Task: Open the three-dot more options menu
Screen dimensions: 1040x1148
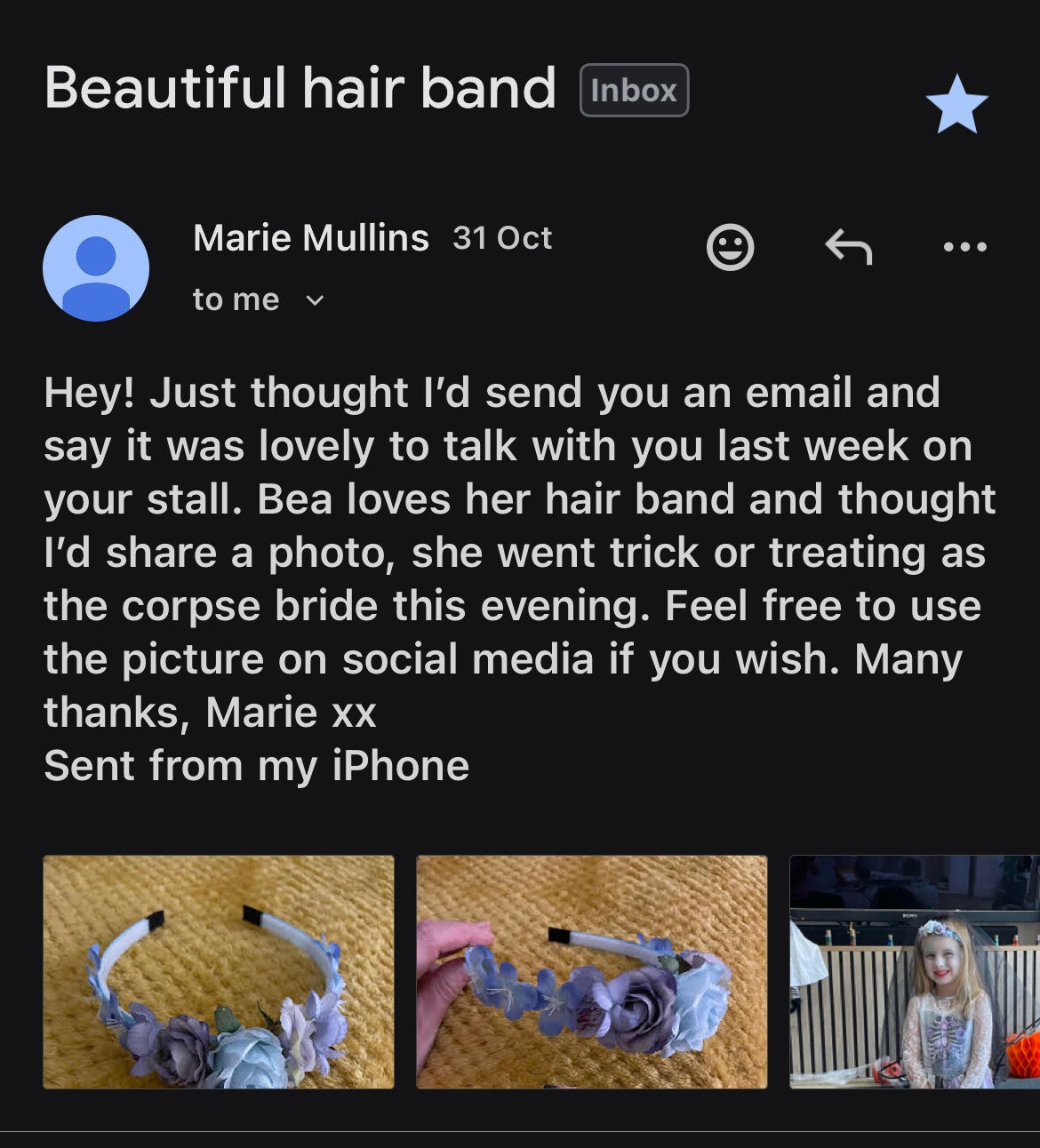Action: pos(964,246)
